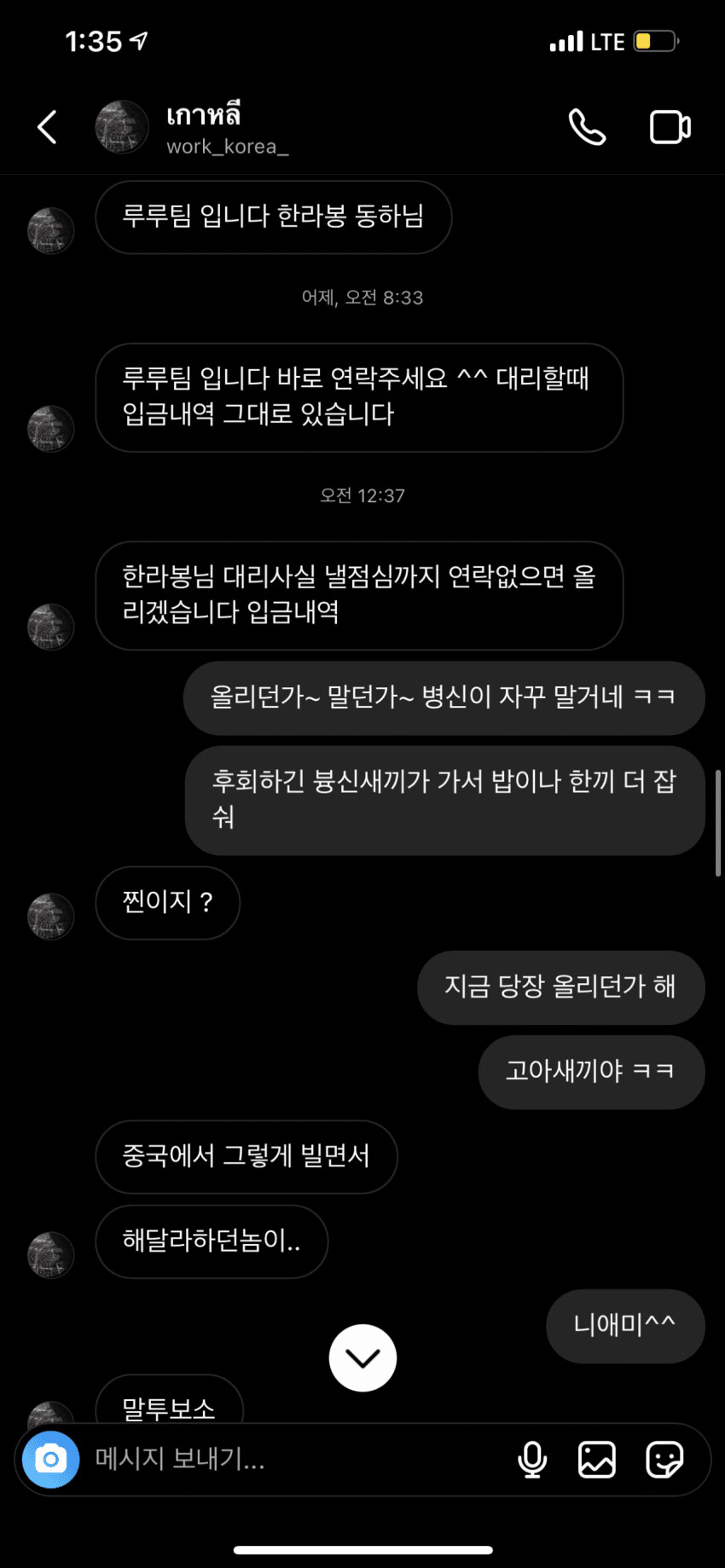Tap the back arrow to exit the chat

point(47,125)
